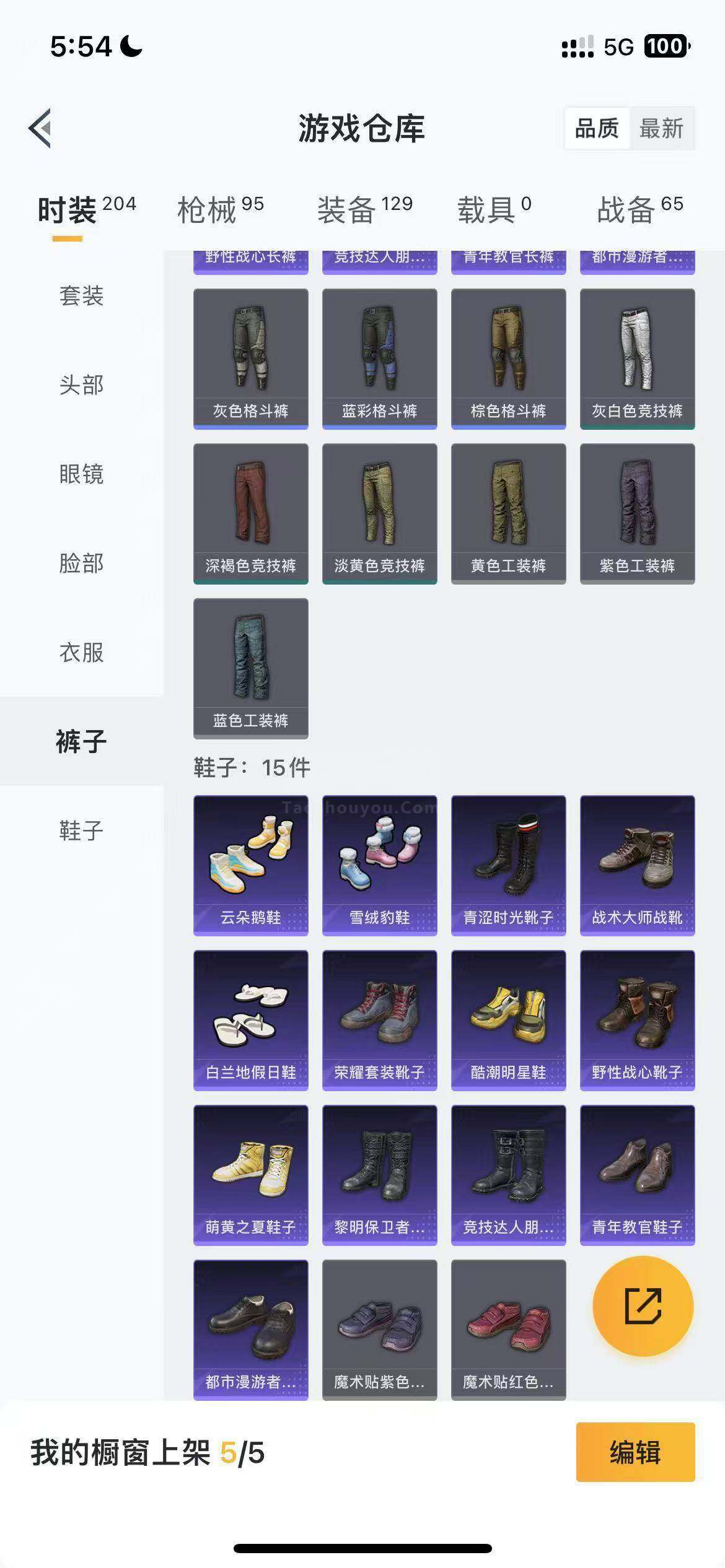Tap the 编辑 button
The width and height of the screenshot is (725, 1568).
click(x=635, y=1452)
